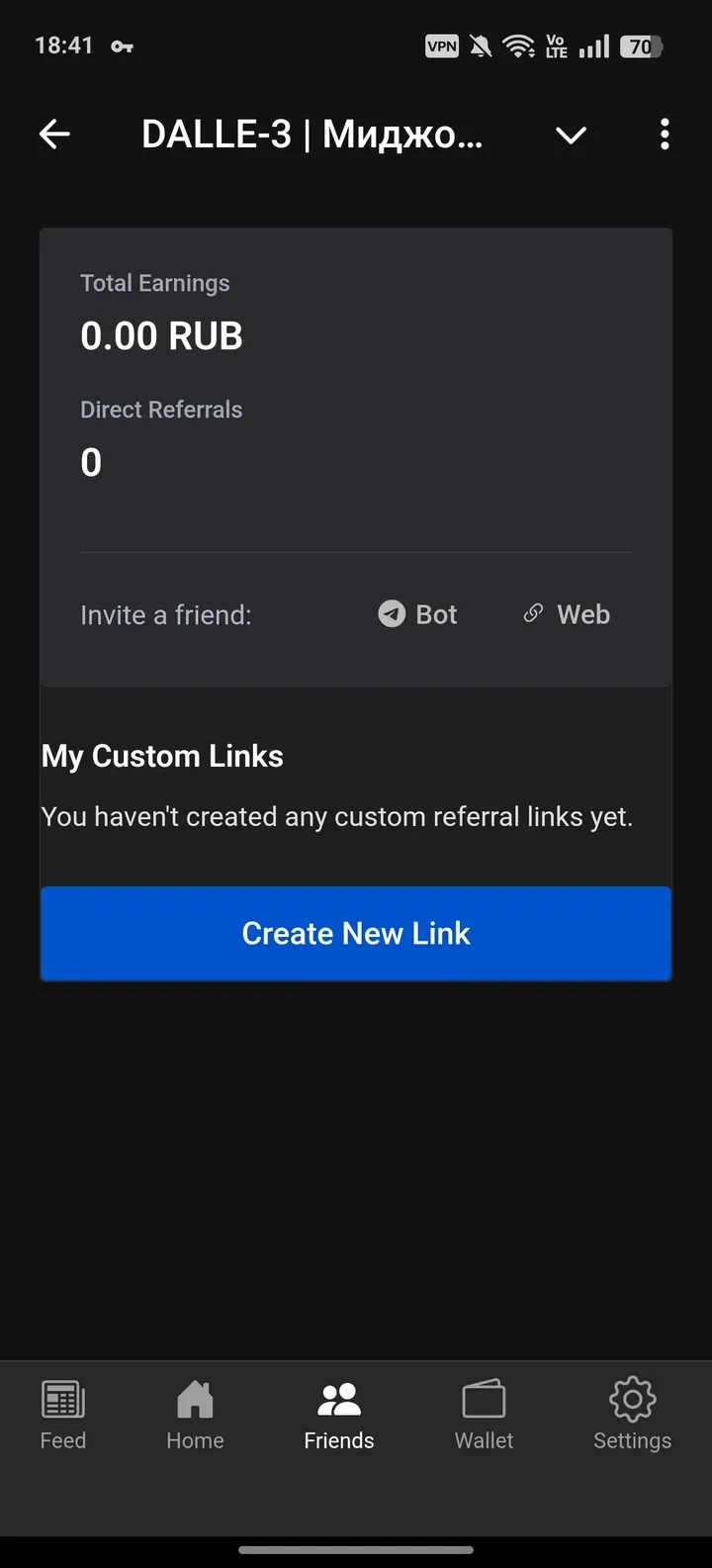Create a new custom referral link
Image resolution: width=712 pixels, height=1568 pixels.
point(356,933)
